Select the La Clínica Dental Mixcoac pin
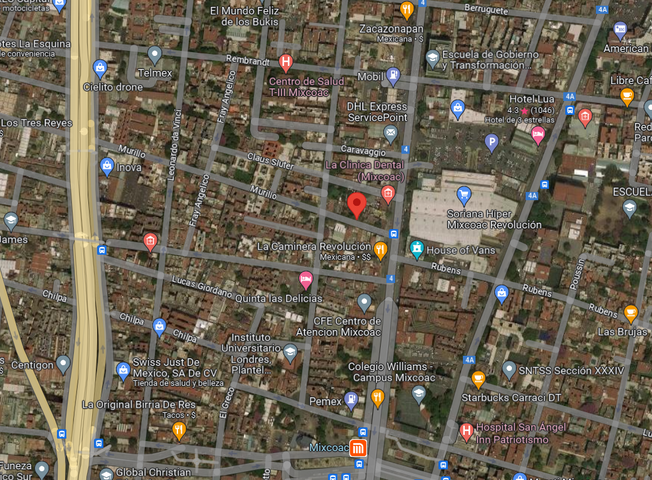 point(388,194)
